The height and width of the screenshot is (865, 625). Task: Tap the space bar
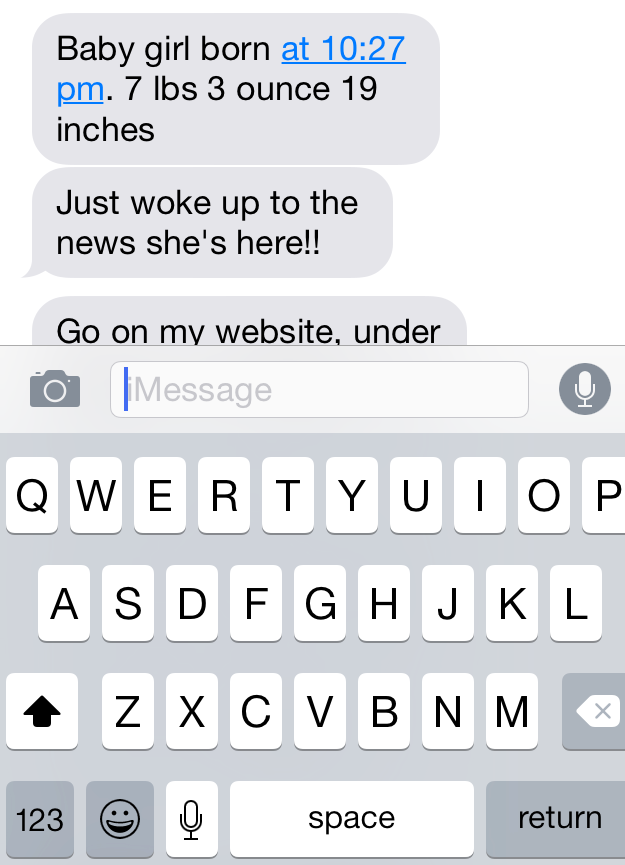(352, 820)
